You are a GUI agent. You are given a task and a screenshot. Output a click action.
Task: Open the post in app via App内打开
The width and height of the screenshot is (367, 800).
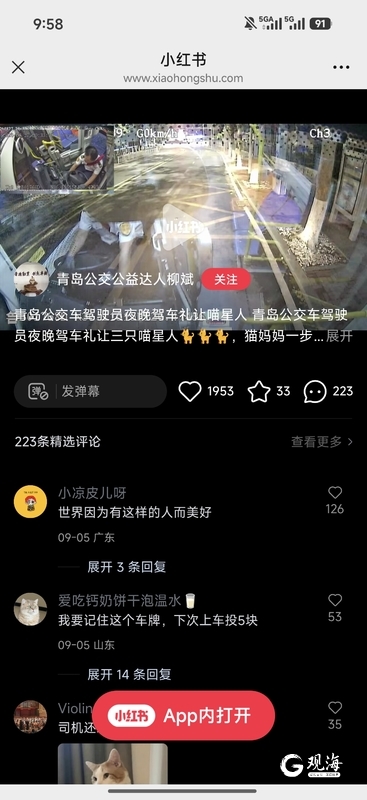[183, 716]
